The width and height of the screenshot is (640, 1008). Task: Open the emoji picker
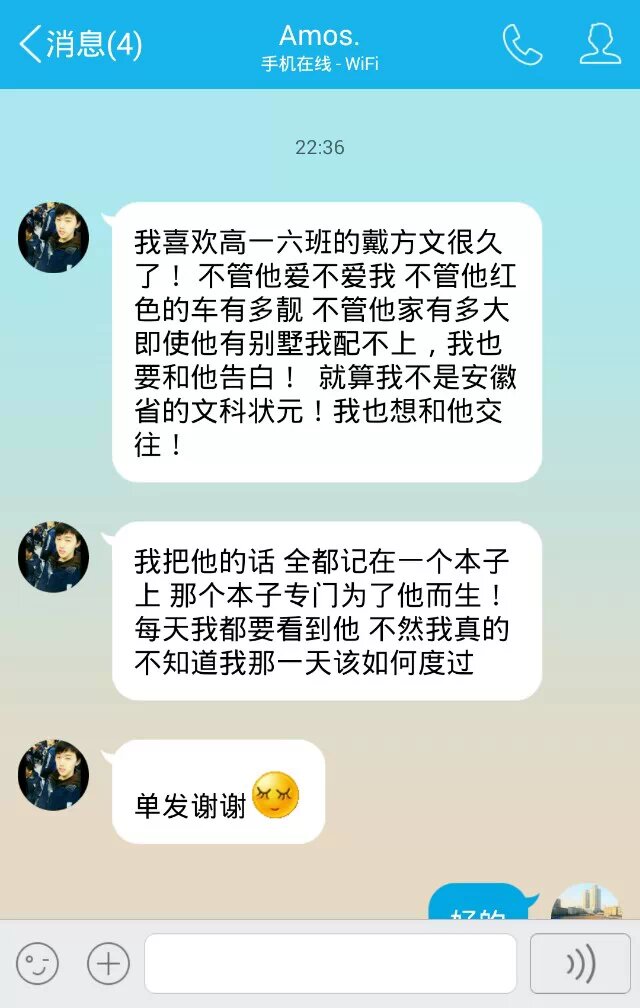click(37, 964)
